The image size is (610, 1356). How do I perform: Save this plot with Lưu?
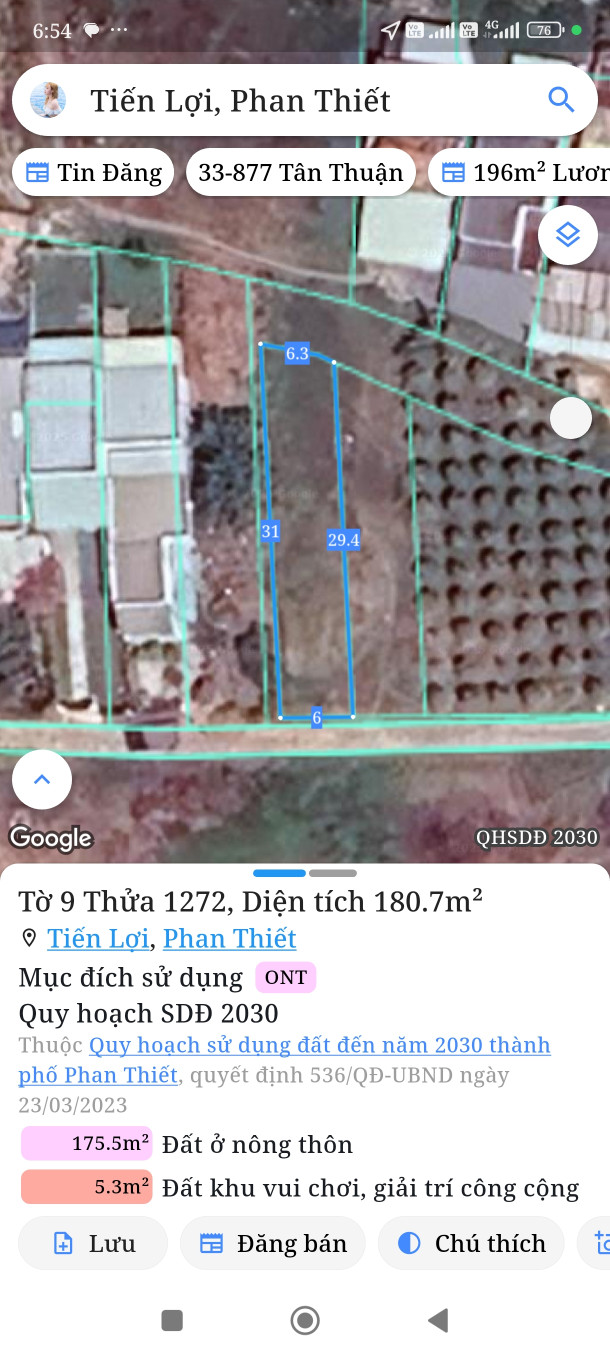93,1243
